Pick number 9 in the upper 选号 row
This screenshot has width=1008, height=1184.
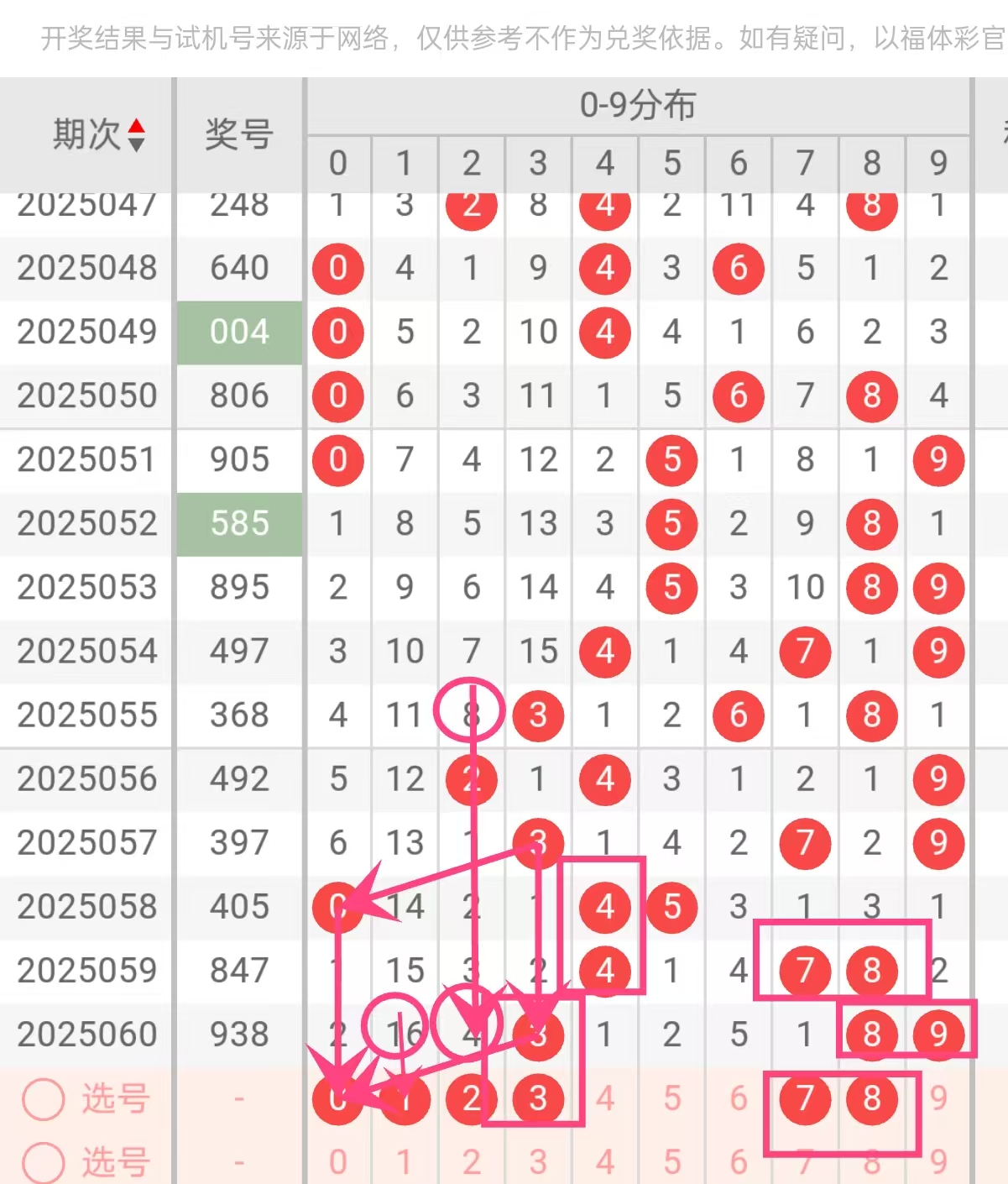(x=938, y=1098)
